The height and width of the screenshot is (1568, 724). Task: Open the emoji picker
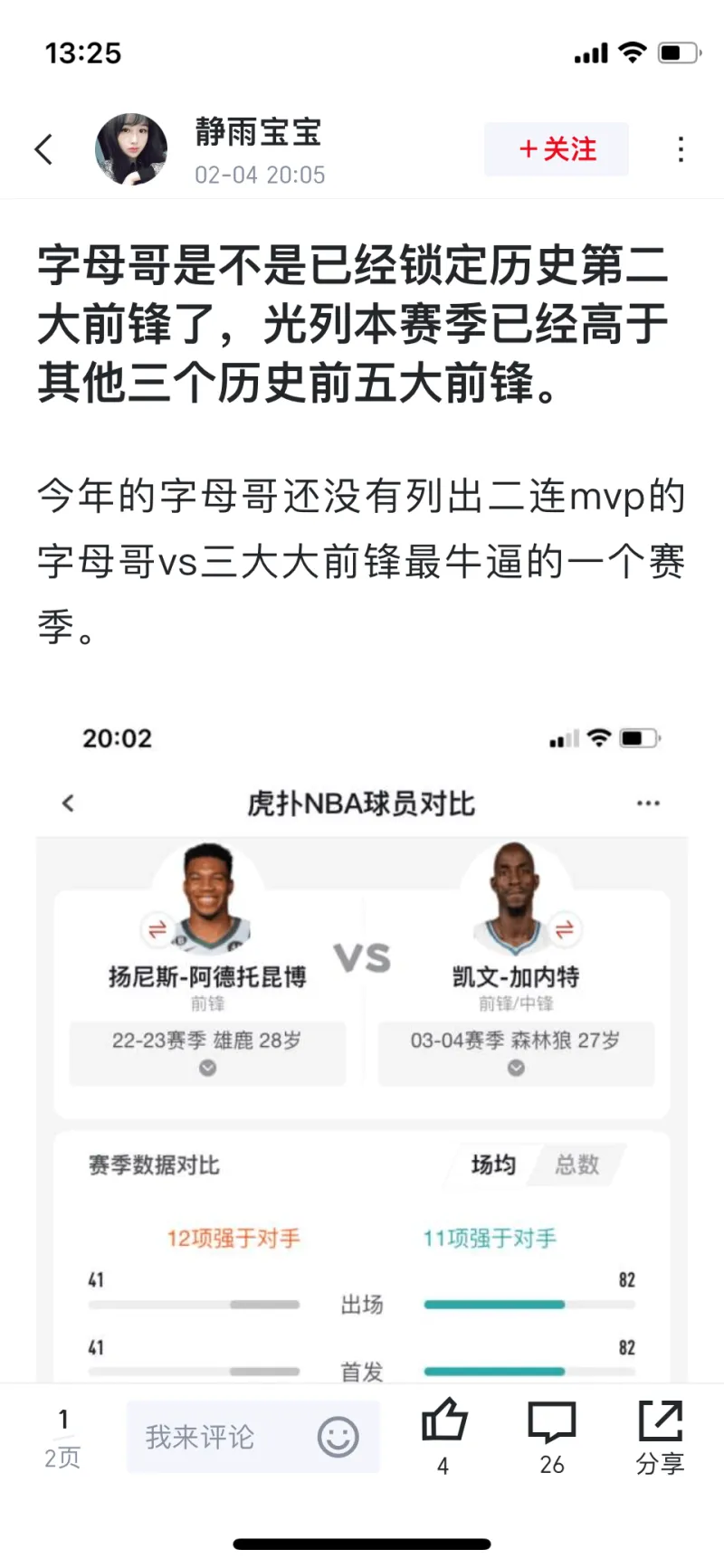click(338, 1437)
